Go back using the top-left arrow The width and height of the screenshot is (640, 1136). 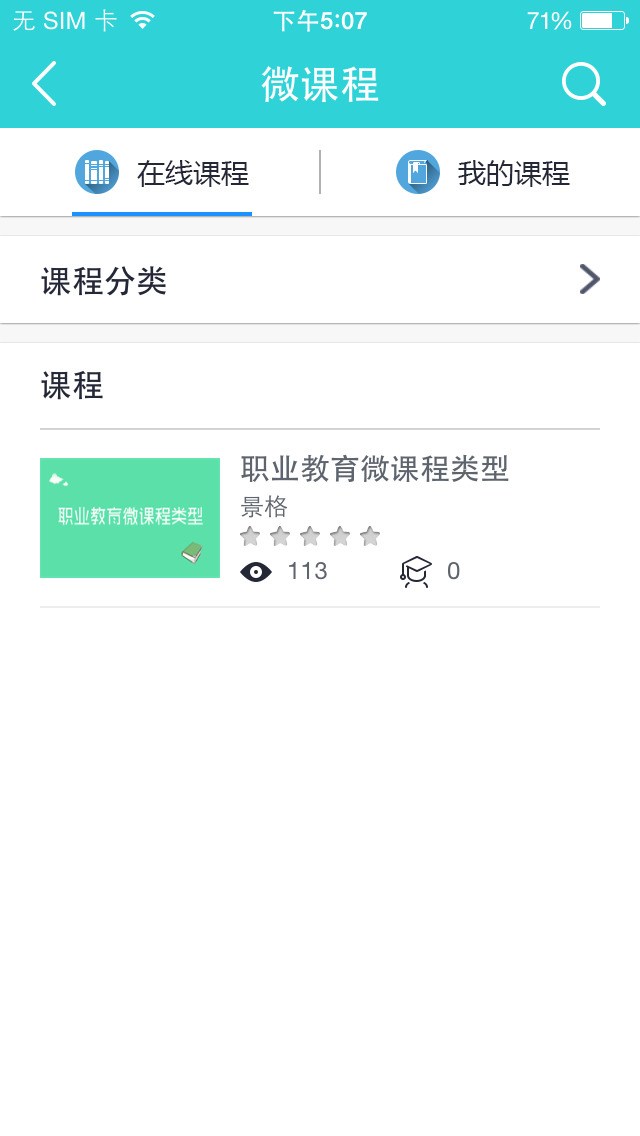tap(44, 84)
